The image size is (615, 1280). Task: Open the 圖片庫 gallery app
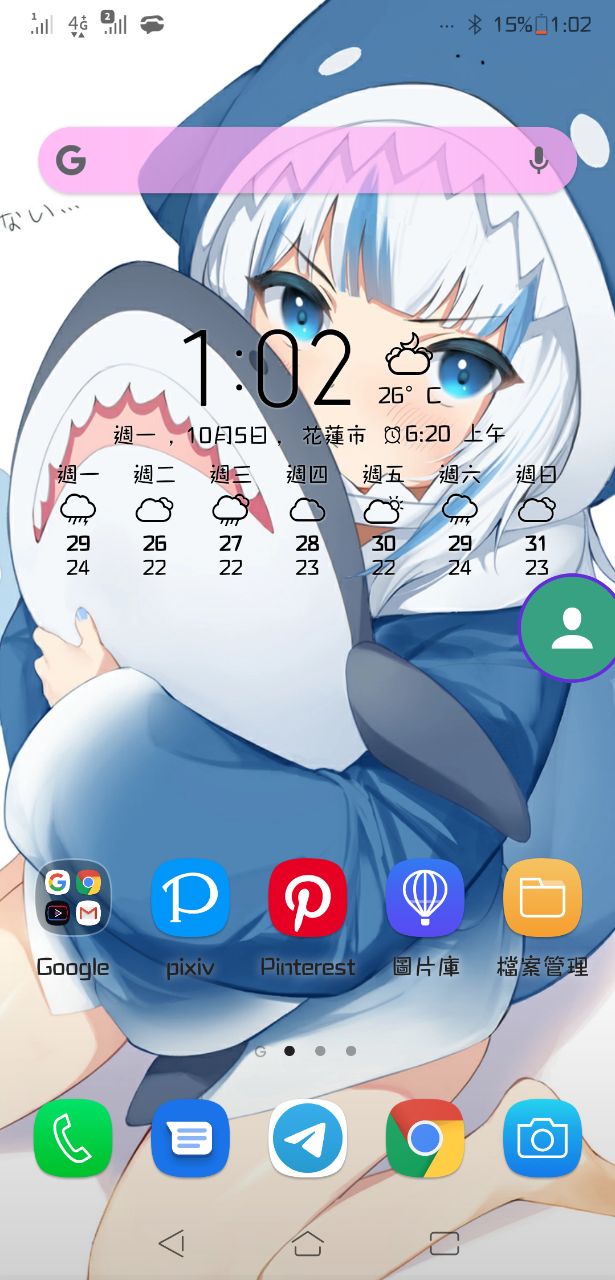pos(425,898)
